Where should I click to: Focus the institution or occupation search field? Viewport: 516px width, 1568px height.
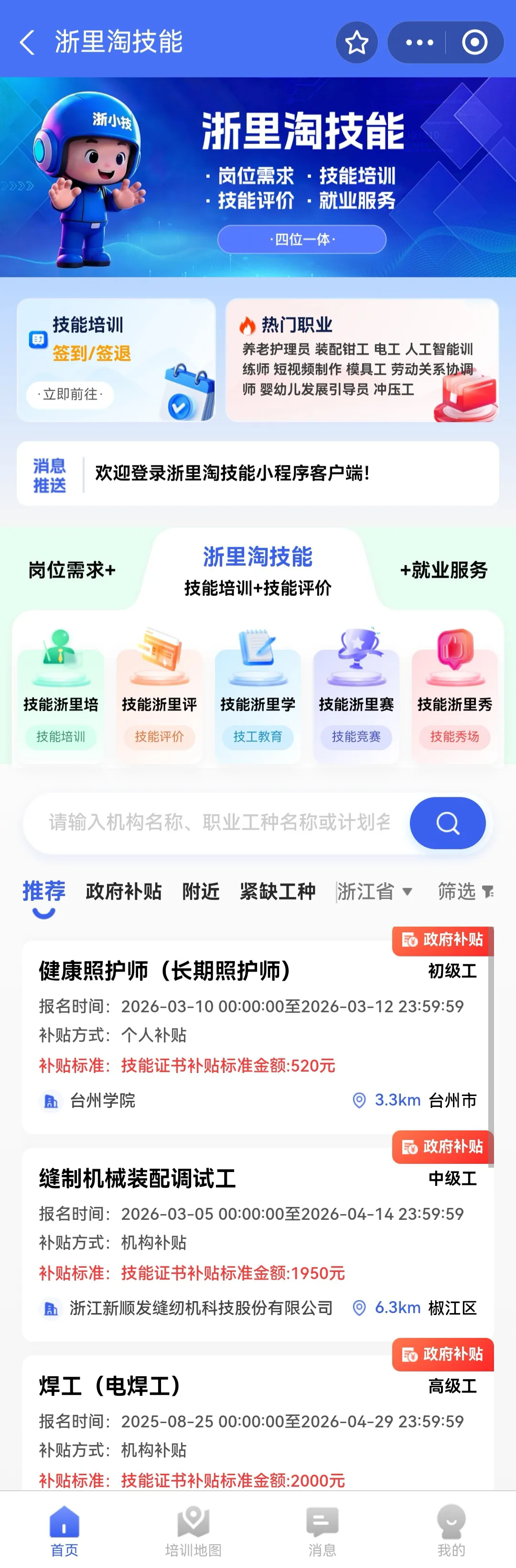pyautogui.click(x=219, y=822)
